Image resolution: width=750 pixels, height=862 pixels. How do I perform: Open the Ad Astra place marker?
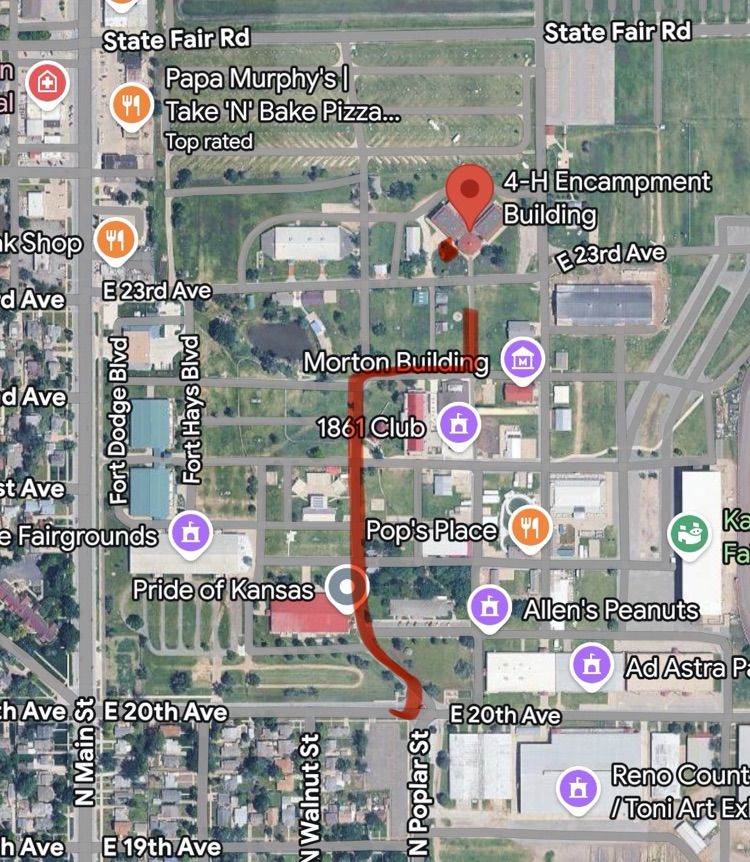[x=591, y=665]
